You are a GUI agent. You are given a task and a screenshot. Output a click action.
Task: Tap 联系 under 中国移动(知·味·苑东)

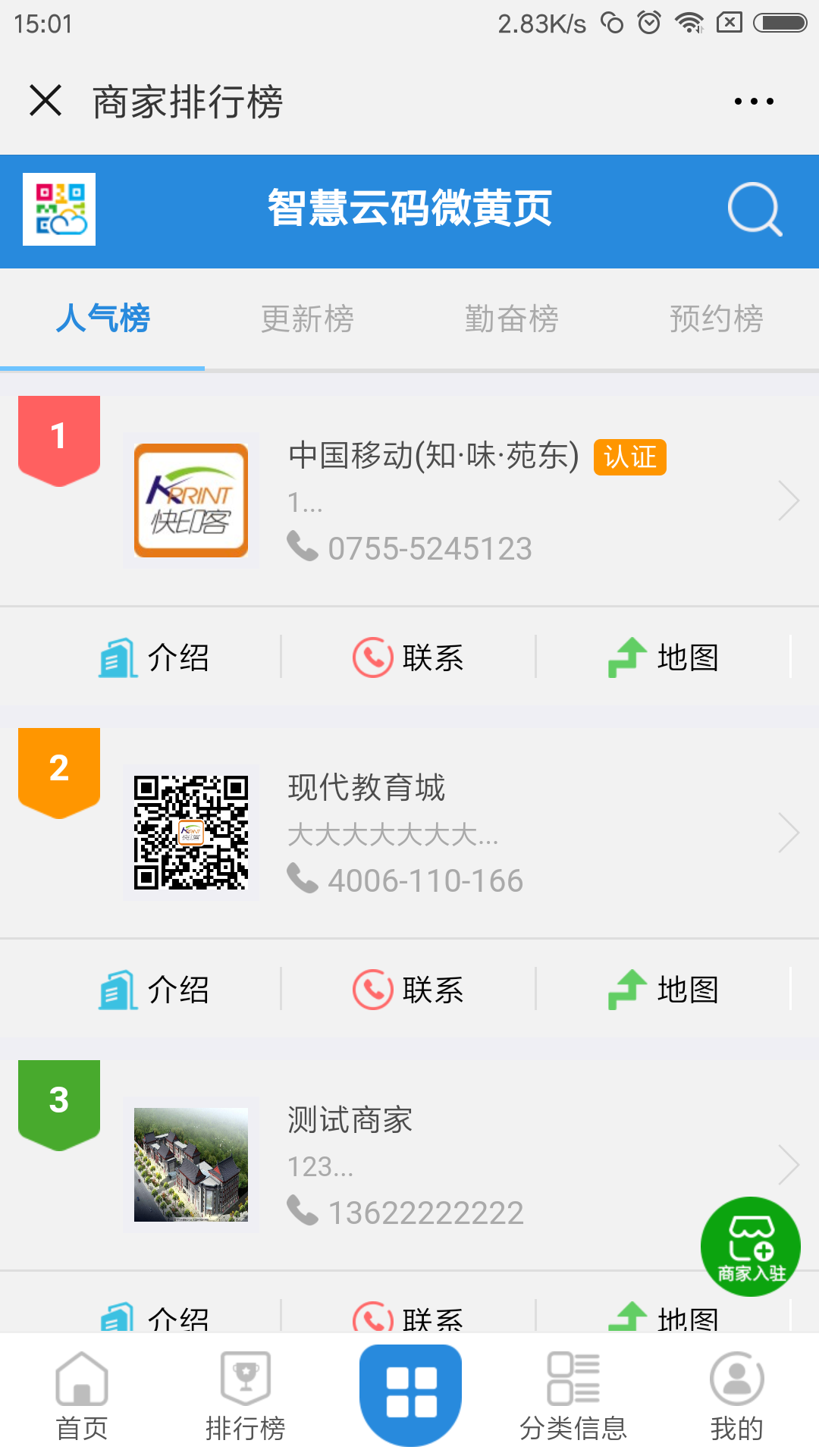pos(409,657)
